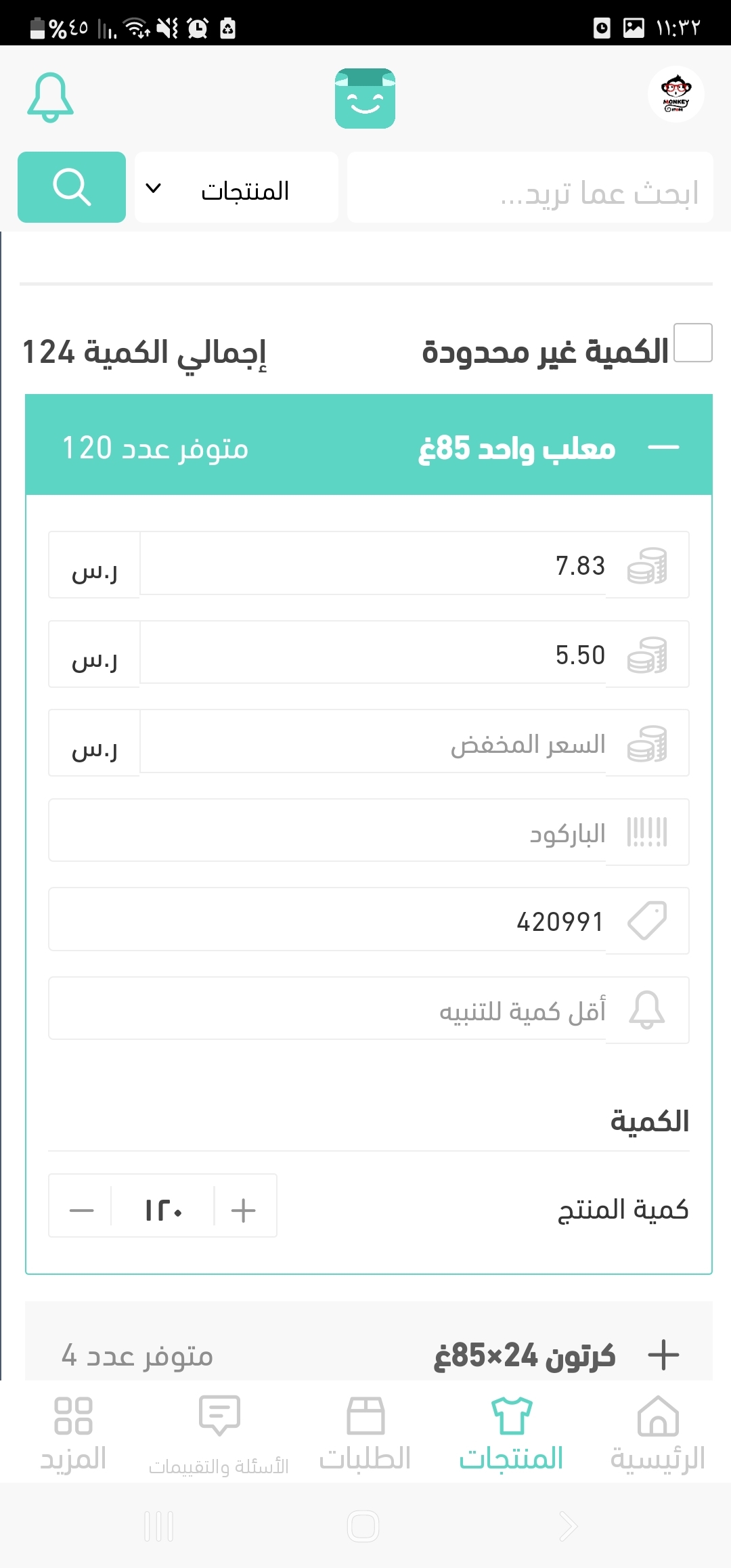This screenshot has width=731, height=1568.
Task: Increase product quantity with the plus button
Action: click(244, 1210)
